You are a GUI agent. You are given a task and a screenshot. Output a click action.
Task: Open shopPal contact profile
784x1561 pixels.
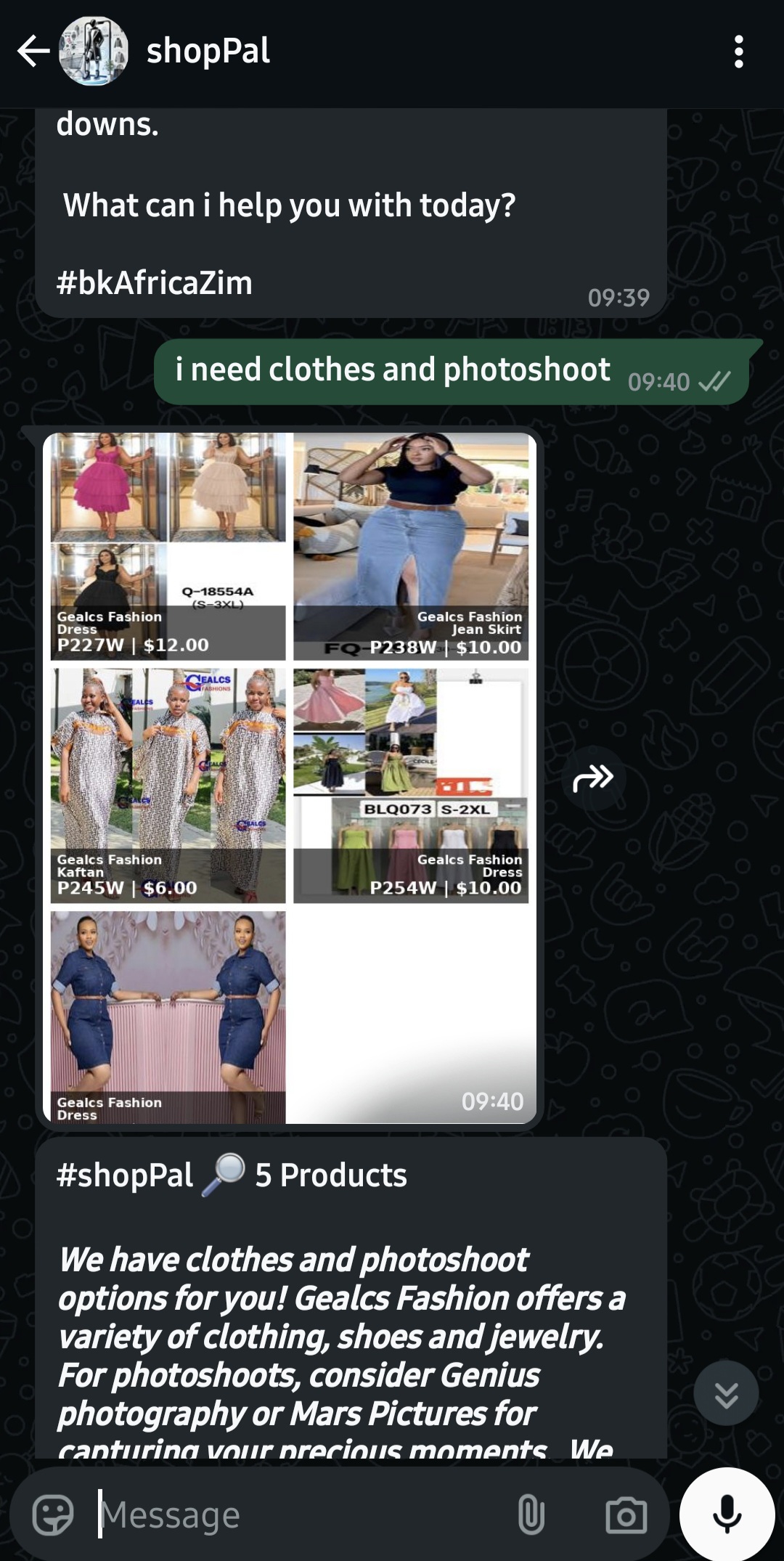click(x=208, y=52)
